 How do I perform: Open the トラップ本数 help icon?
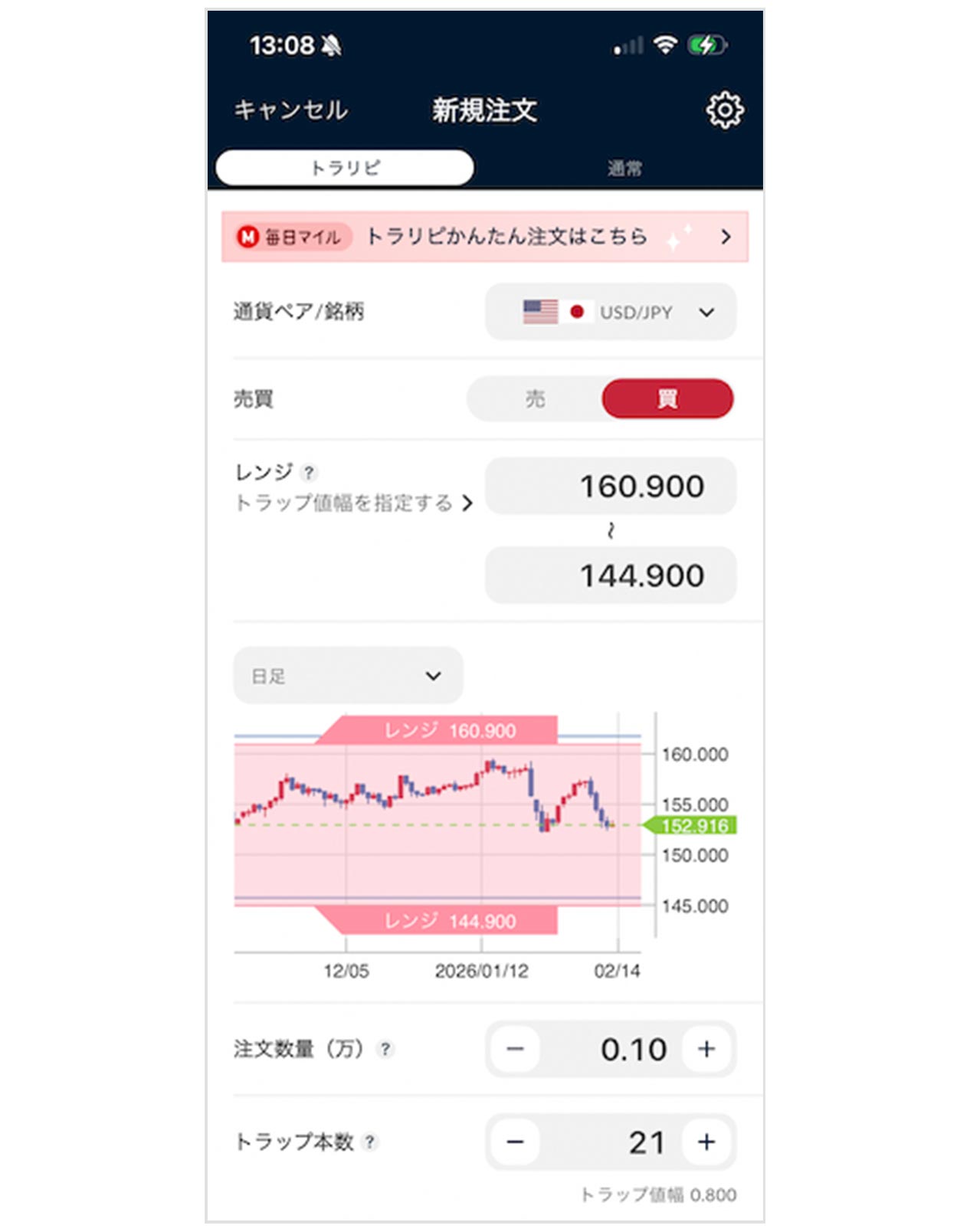(x=370, y=1142)
